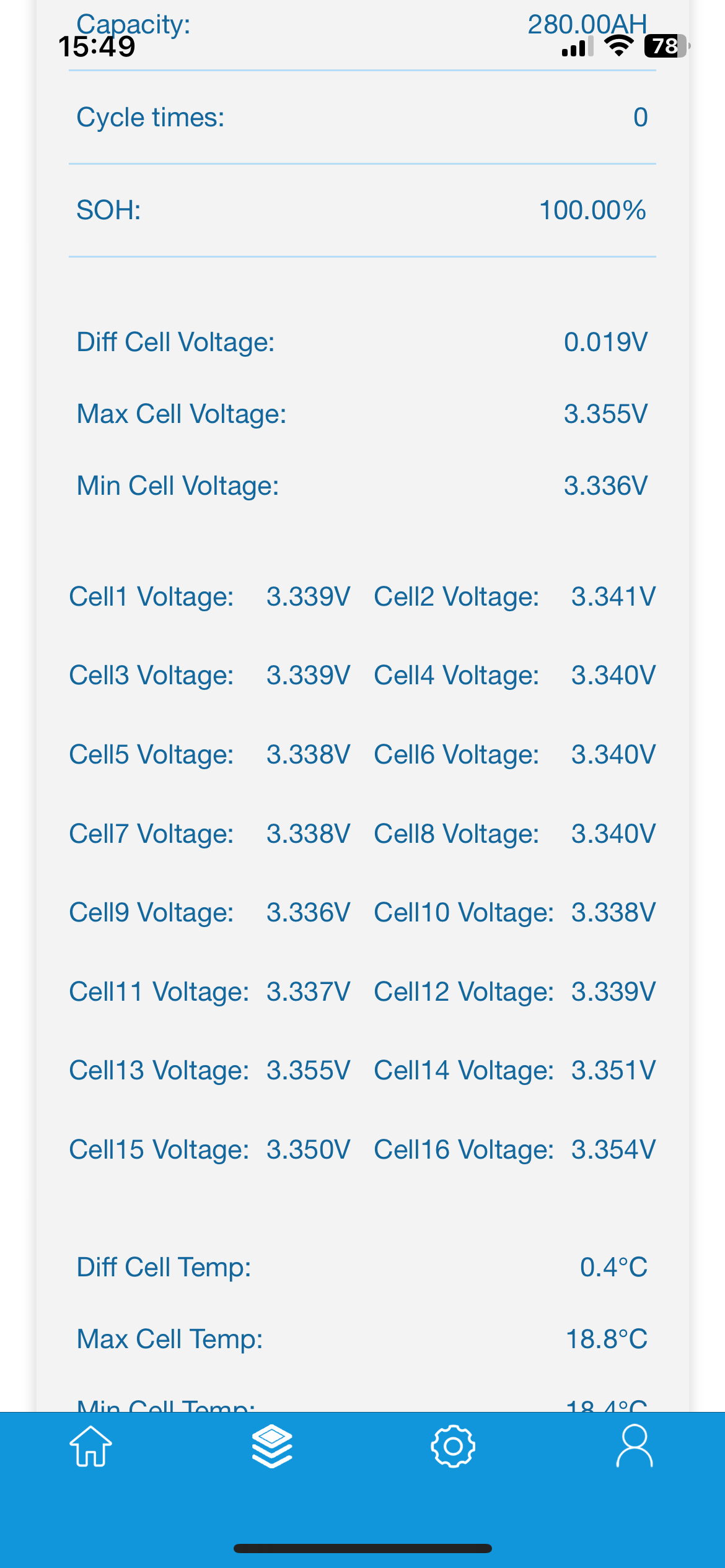Open the settings gear tab
The image size is (725, 1568).
(x=453, y=1446)
